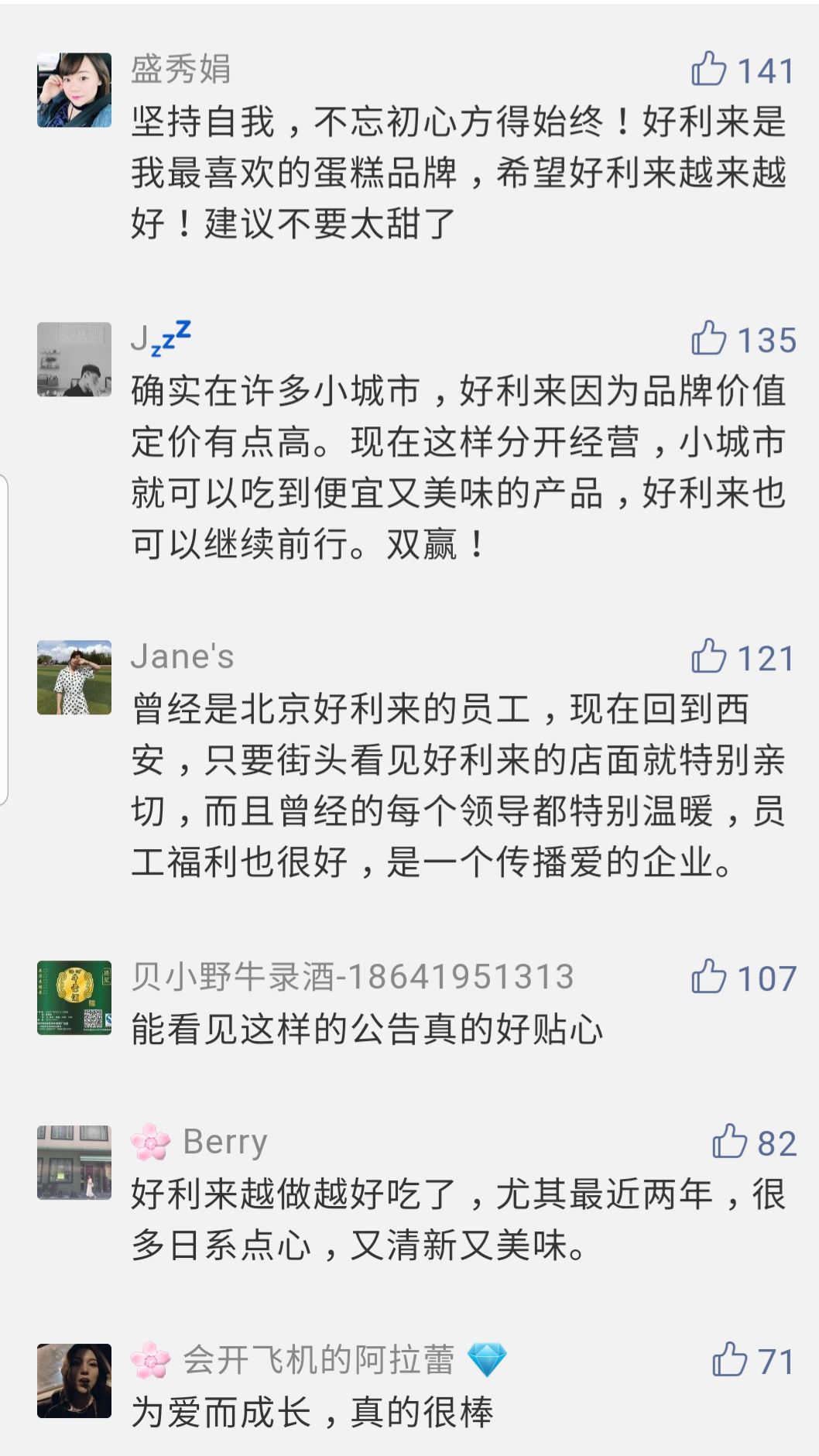The height and width of the screenshot is (1456, 819).
Task: Select the username 盛秀娟
Action: [181, 70]
